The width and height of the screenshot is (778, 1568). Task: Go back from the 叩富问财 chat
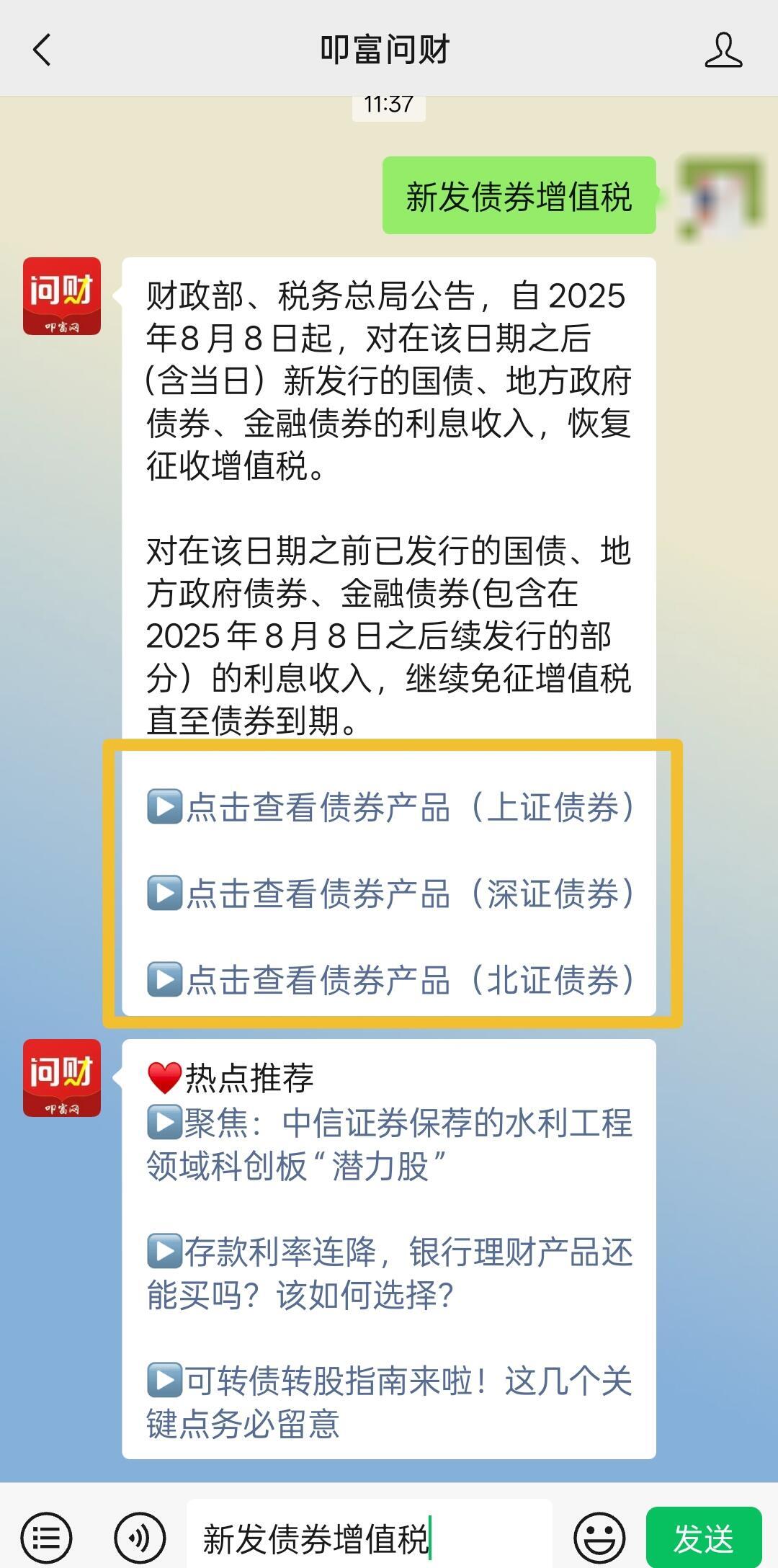point(42,50)
